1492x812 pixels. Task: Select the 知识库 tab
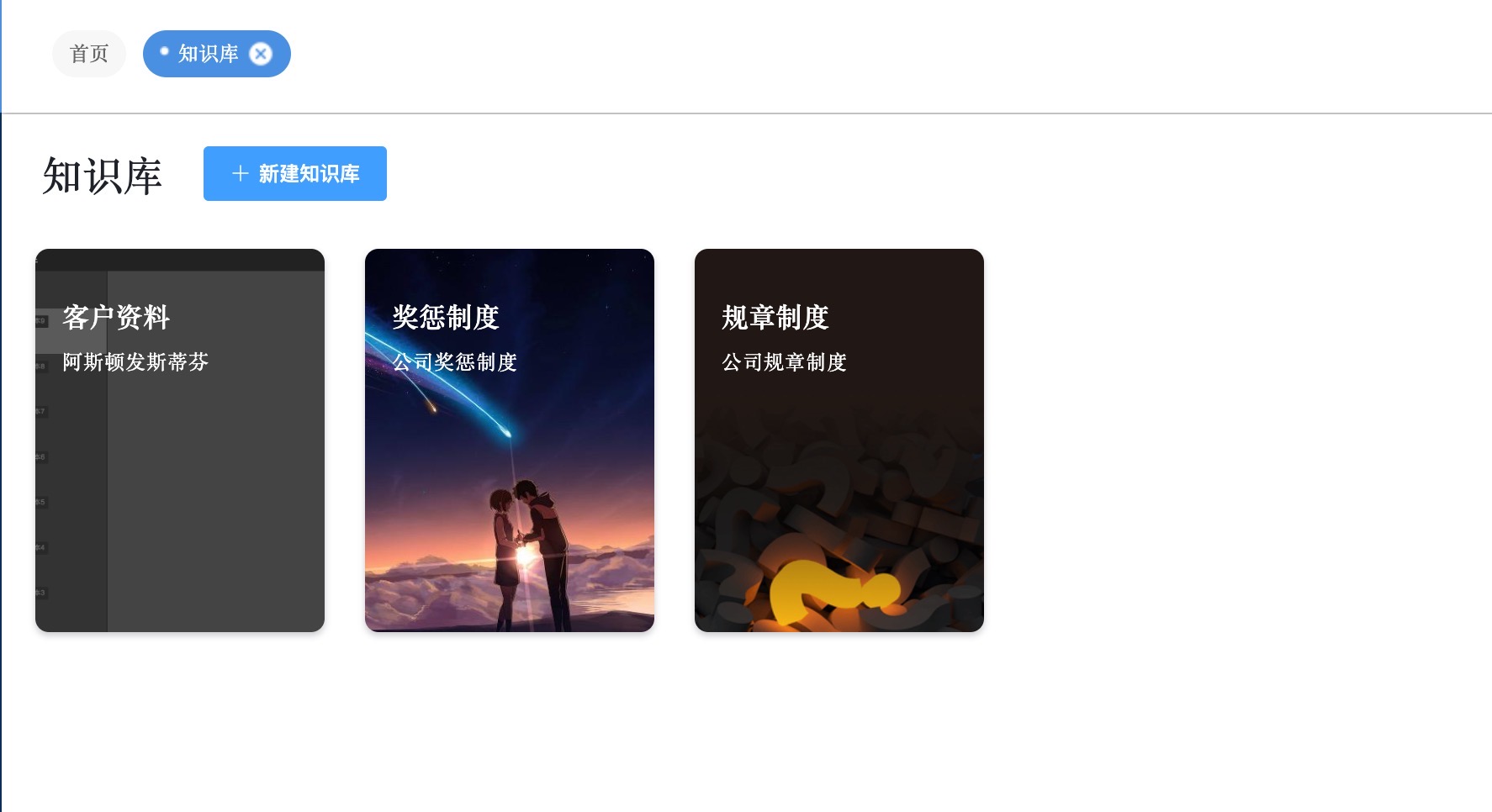(x=207, y=54)
